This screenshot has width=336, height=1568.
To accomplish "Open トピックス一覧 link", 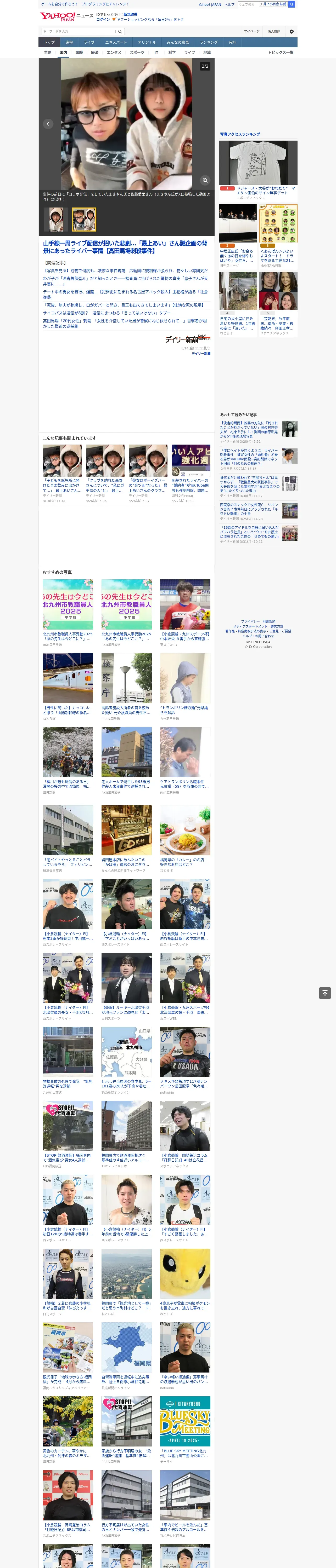I will pos(281,52).
